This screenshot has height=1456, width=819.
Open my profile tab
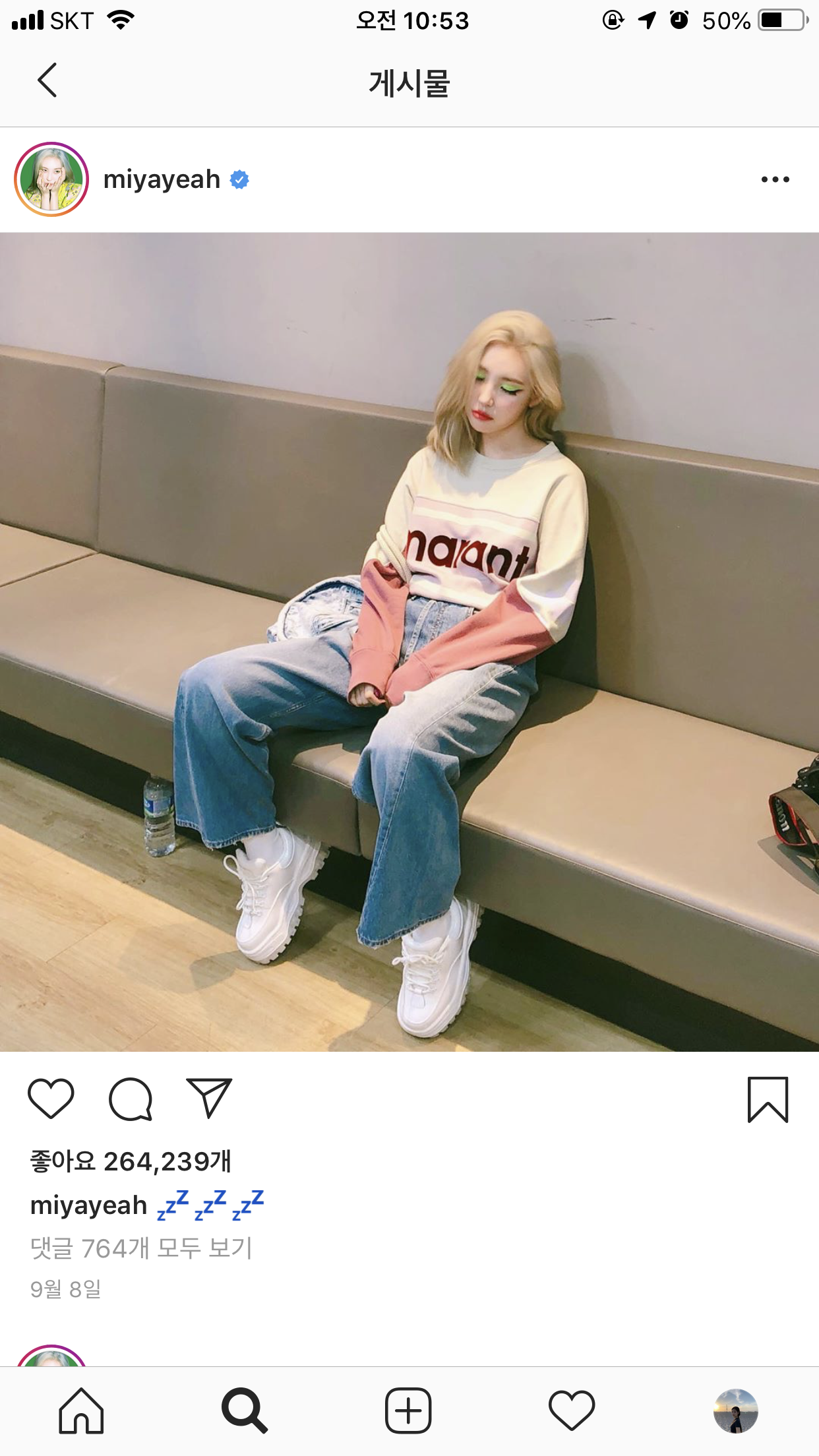pos(735,1411)
